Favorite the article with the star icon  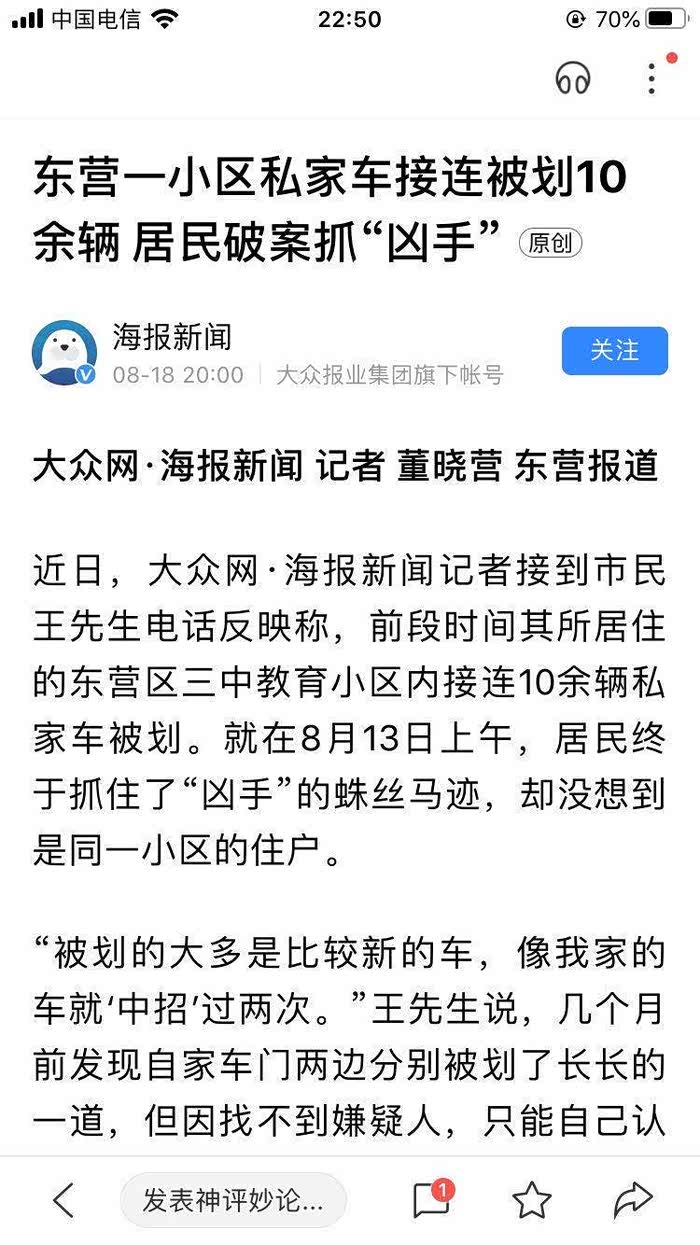pos(532,1199)
